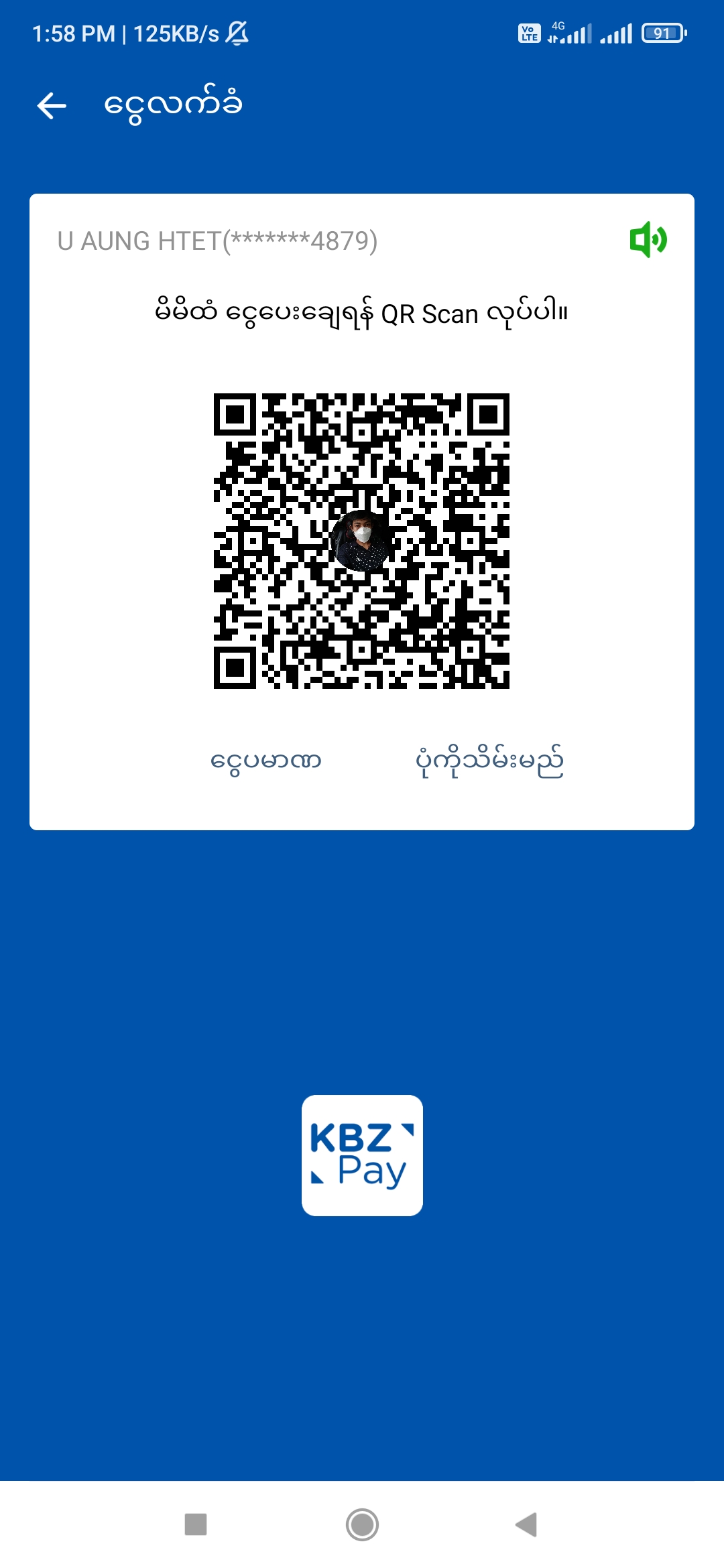
Task: Toggle the green speaker sound icon
Action: (x=648, y=239)
